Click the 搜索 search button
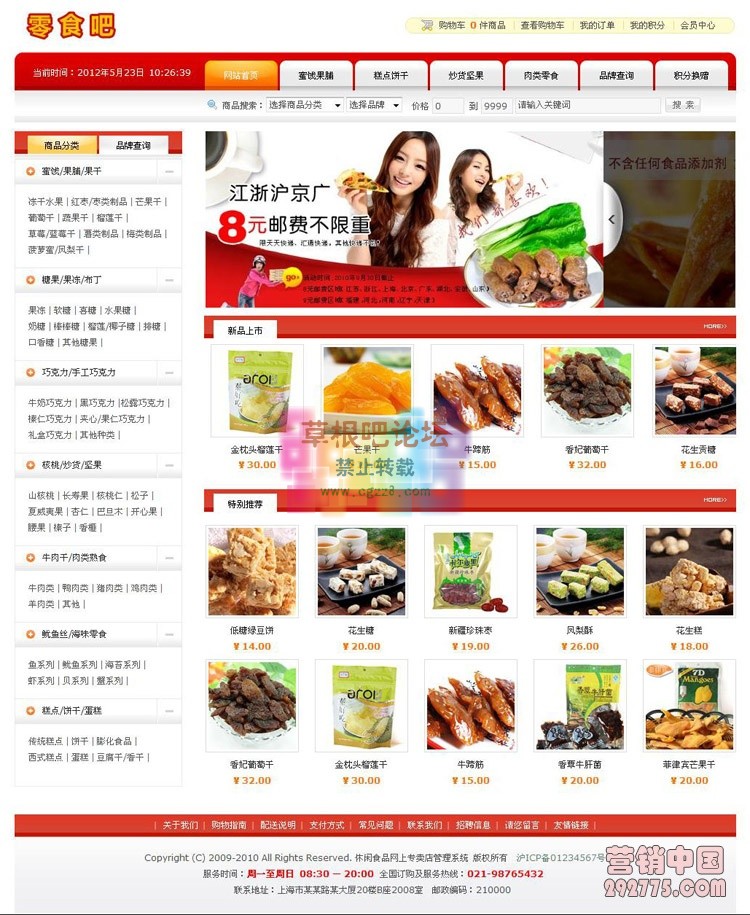 [685, 105]
